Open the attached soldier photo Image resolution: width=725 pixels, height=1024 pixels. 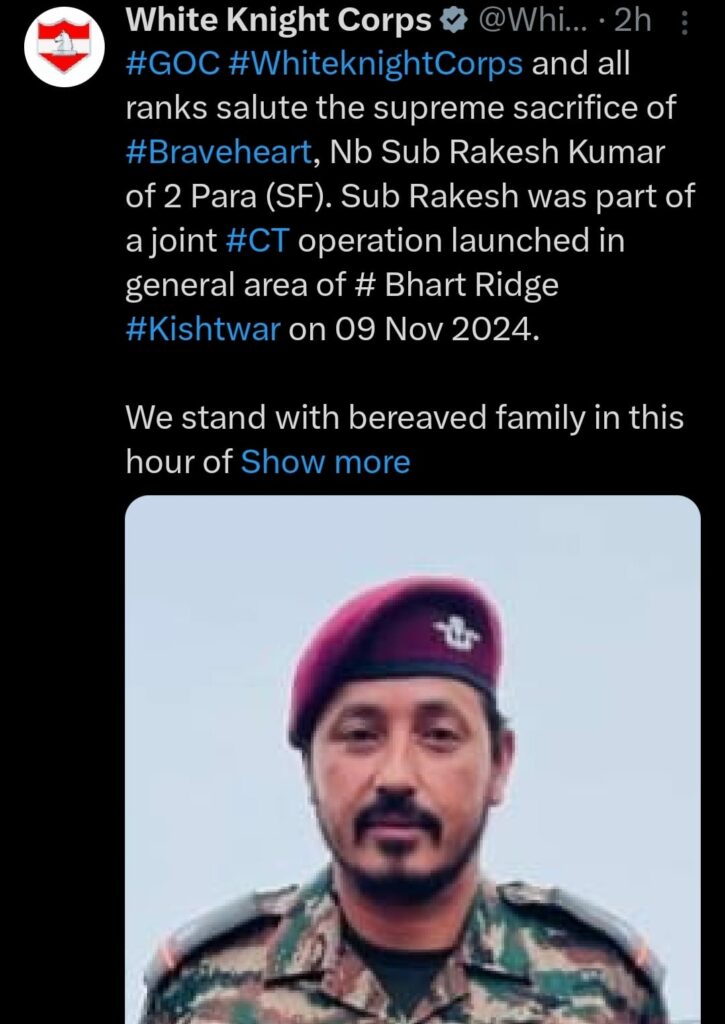412,760
